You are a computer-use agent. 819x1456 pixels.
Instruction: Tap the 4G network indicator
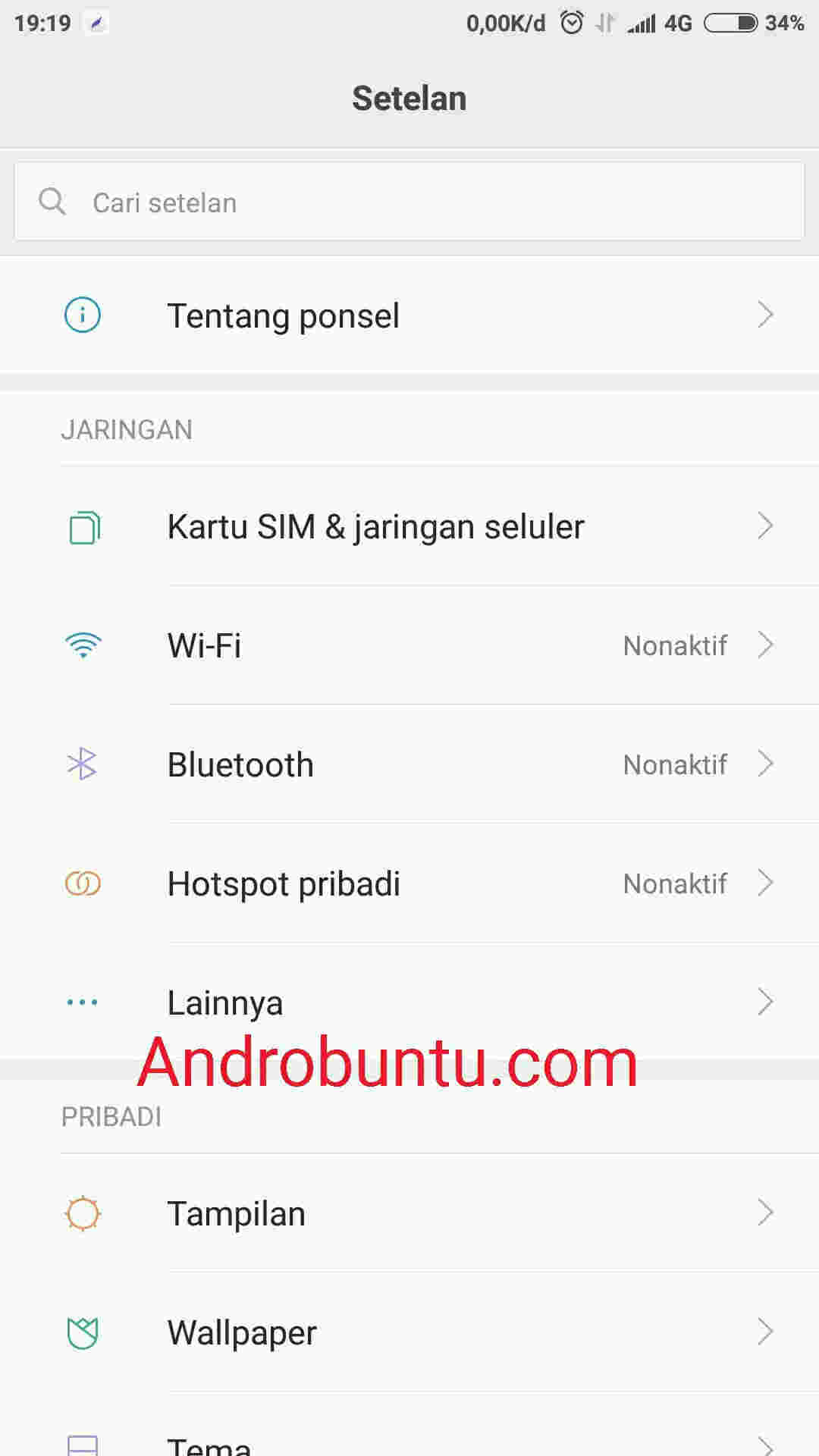(x=678, y=22)
